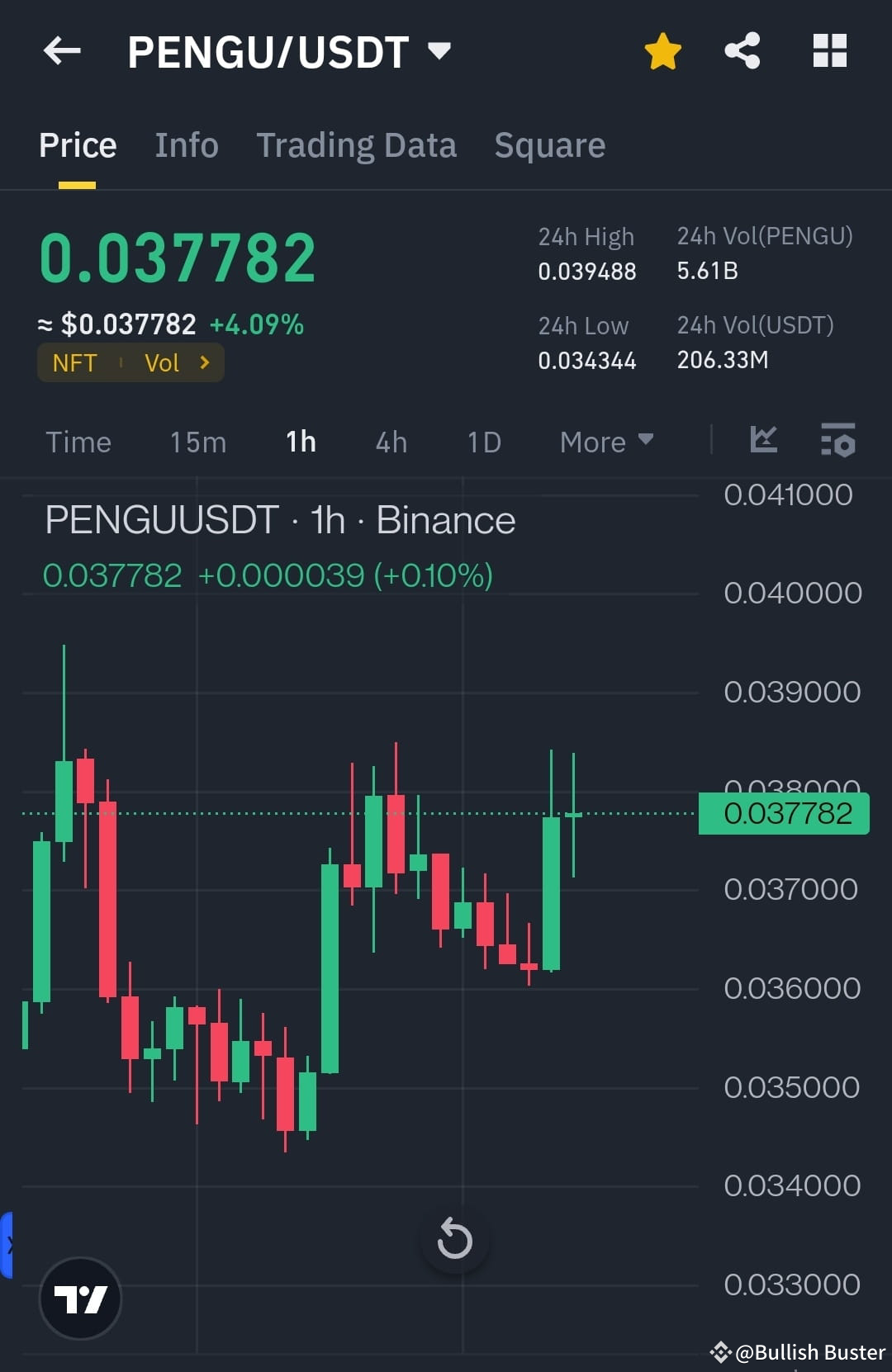This screenshot has width=892, height=1372.
Task: Toggle the 1h timeframe selection
Action: pos(299,442)
